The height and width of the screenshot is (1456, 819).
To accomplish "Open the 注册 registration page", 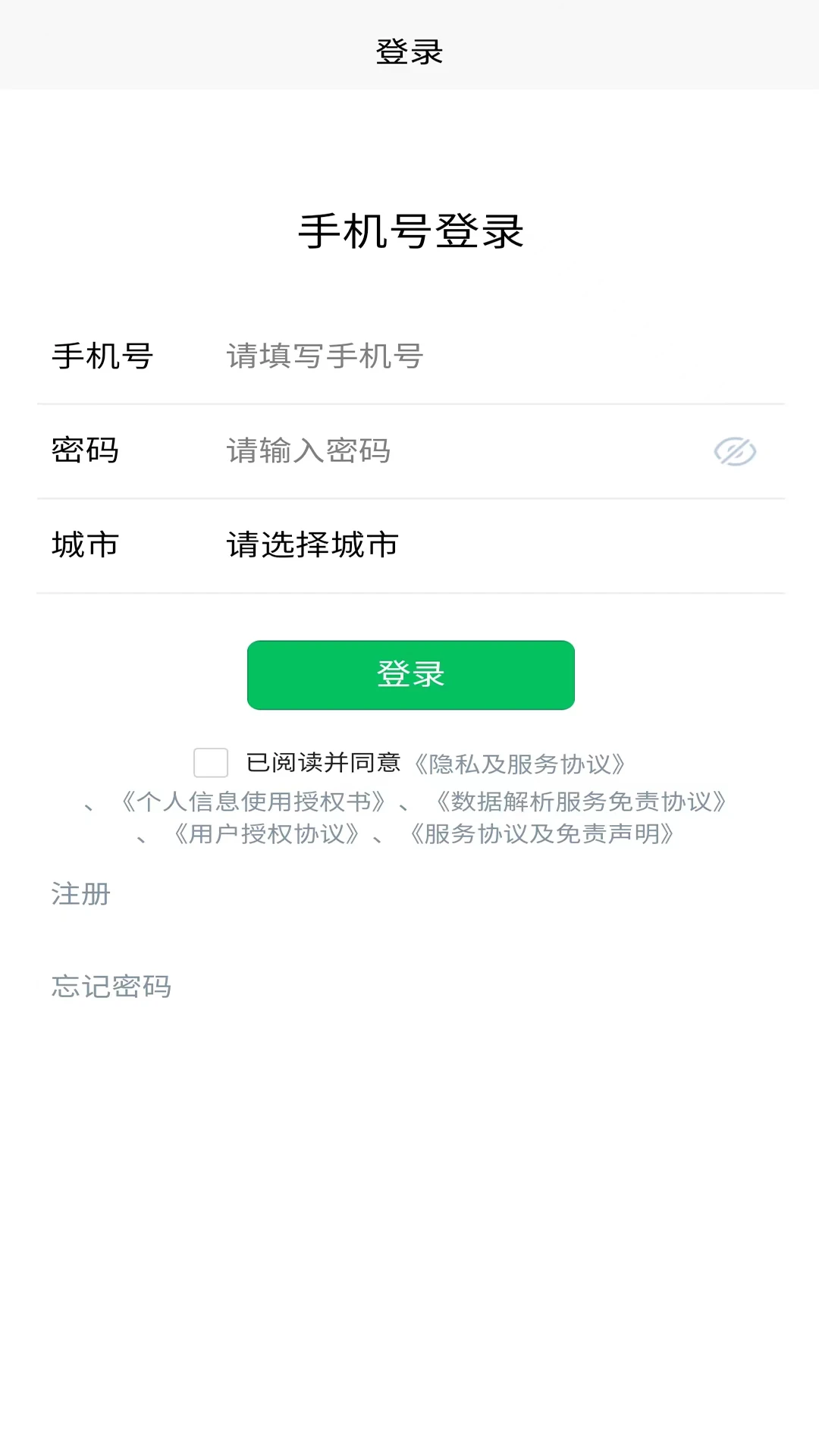I will (80, 895).
